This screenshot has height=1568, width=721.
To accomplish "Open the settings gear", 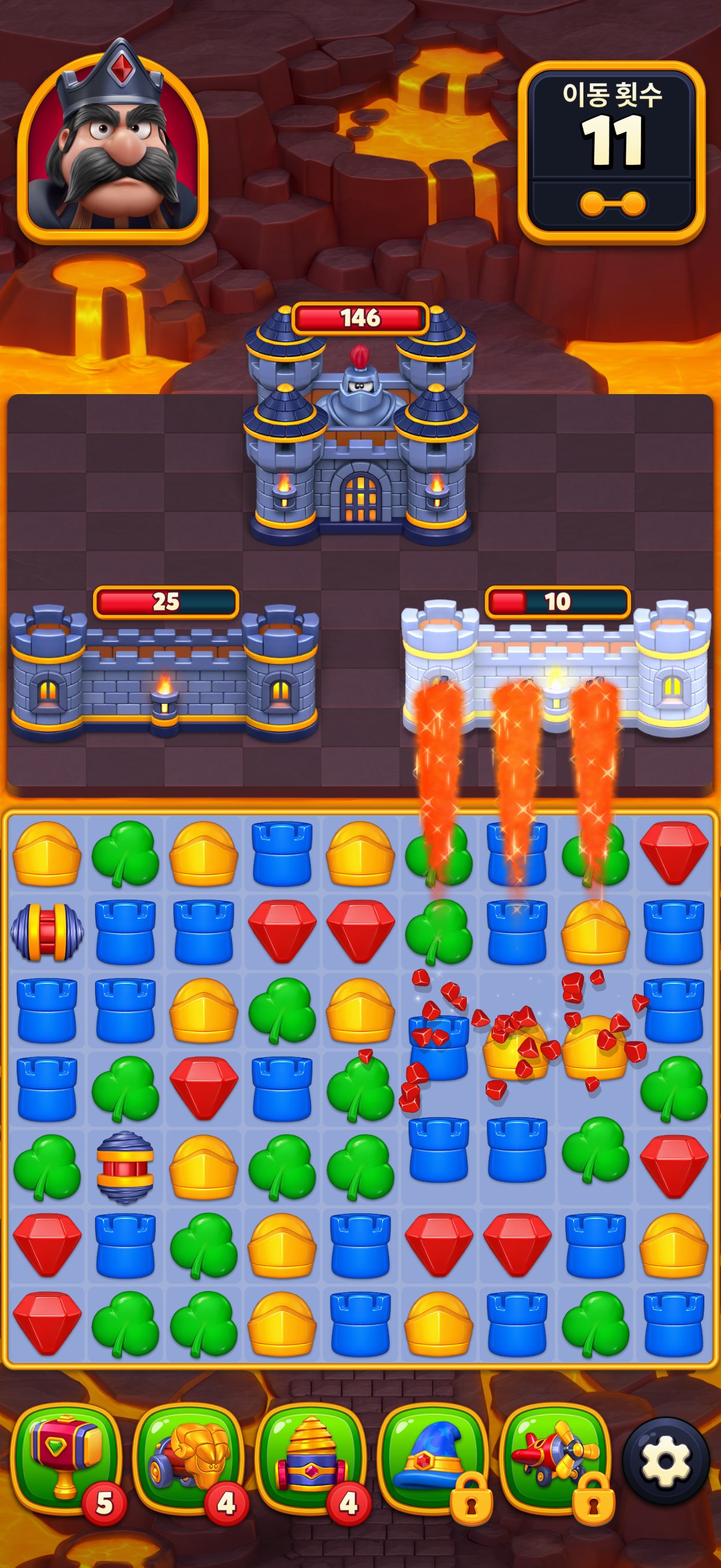I will click(665, 1461).
